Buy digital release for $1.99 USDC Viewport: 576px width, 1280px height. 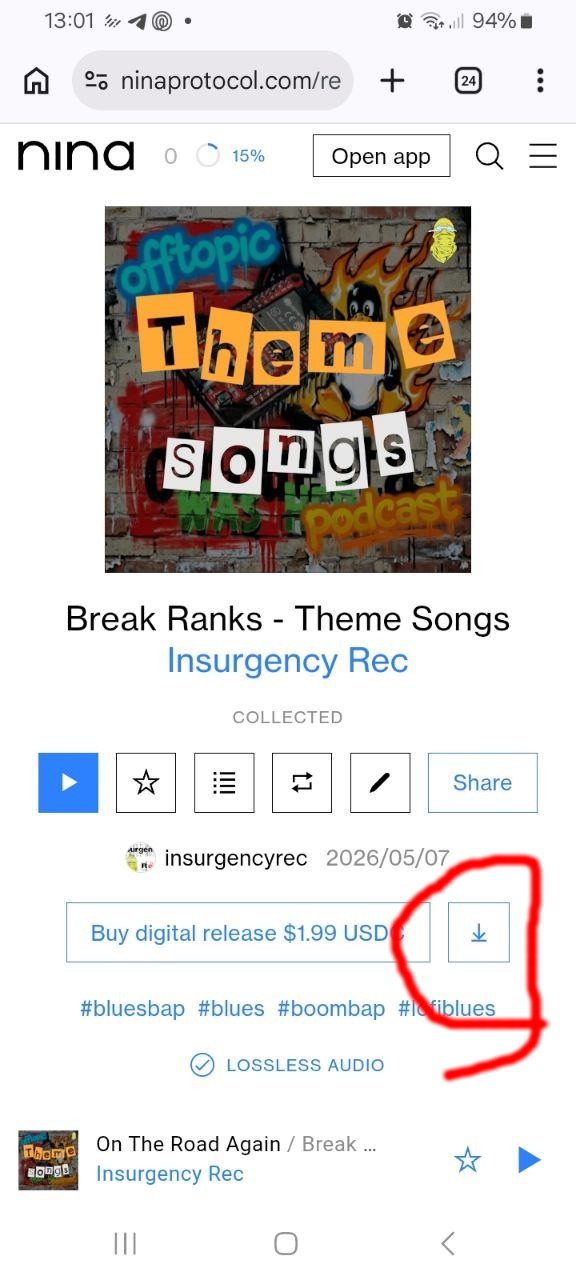(x=248, y=933)
